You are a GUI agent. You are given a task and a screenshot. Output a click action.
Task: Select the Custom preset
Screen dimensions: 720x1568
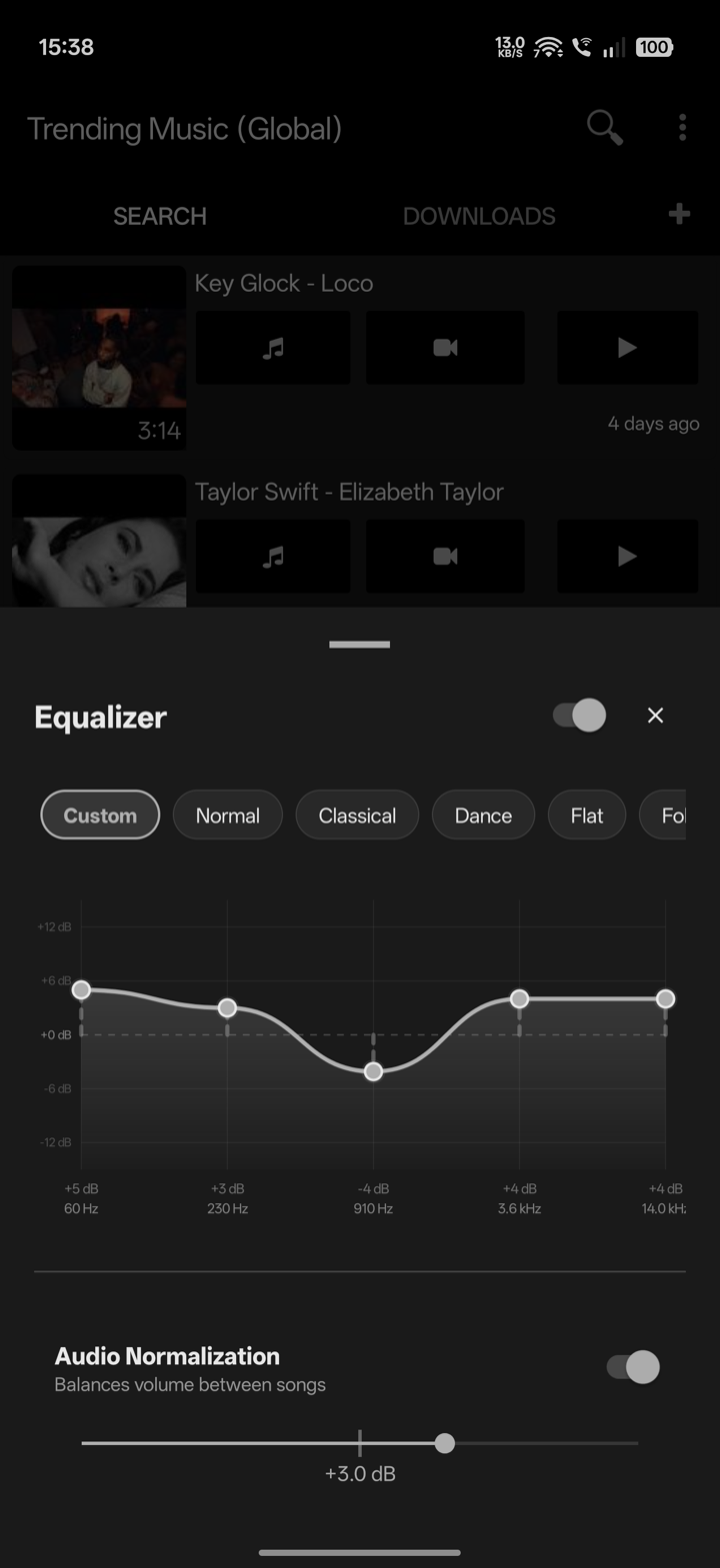tap(100, 814)
